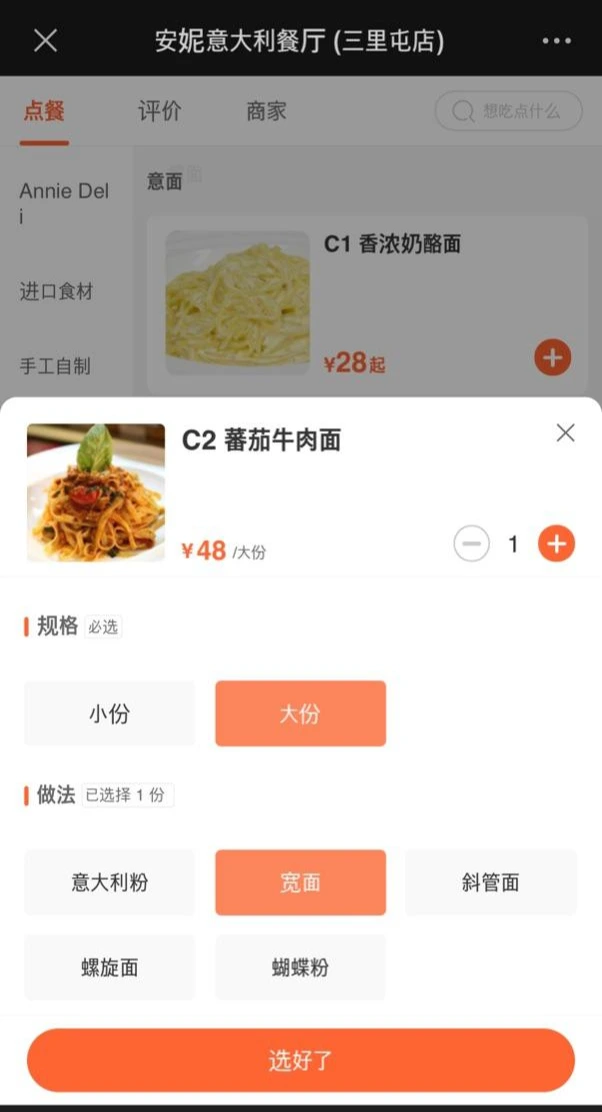This screenshot has width=602, height=1112.
Task: Pick the 螺旋面 pasta option
Action: coord(109,967)
